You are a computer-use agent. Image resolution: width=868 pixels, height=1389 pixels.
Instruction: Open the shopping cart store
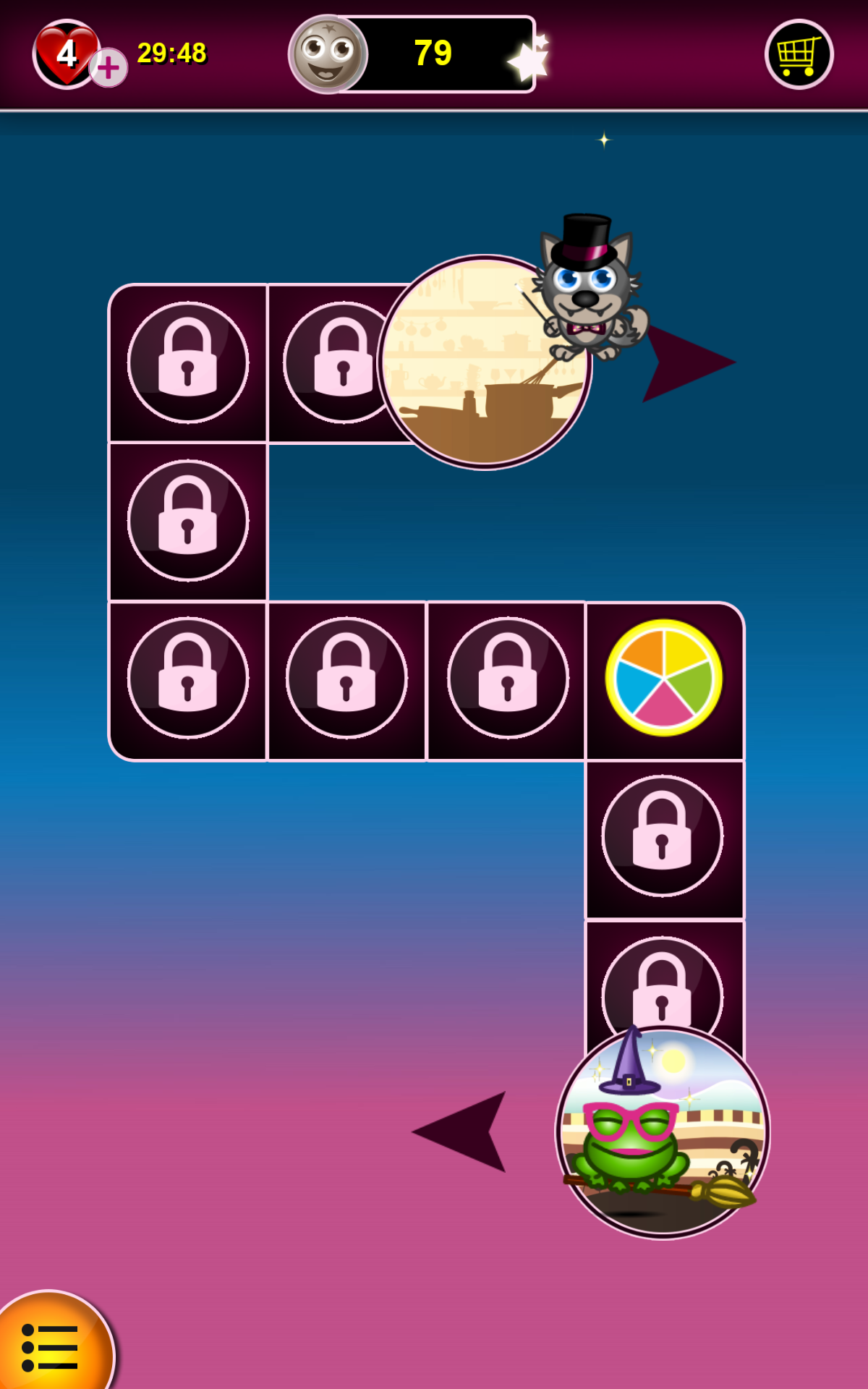coord(799,54)
